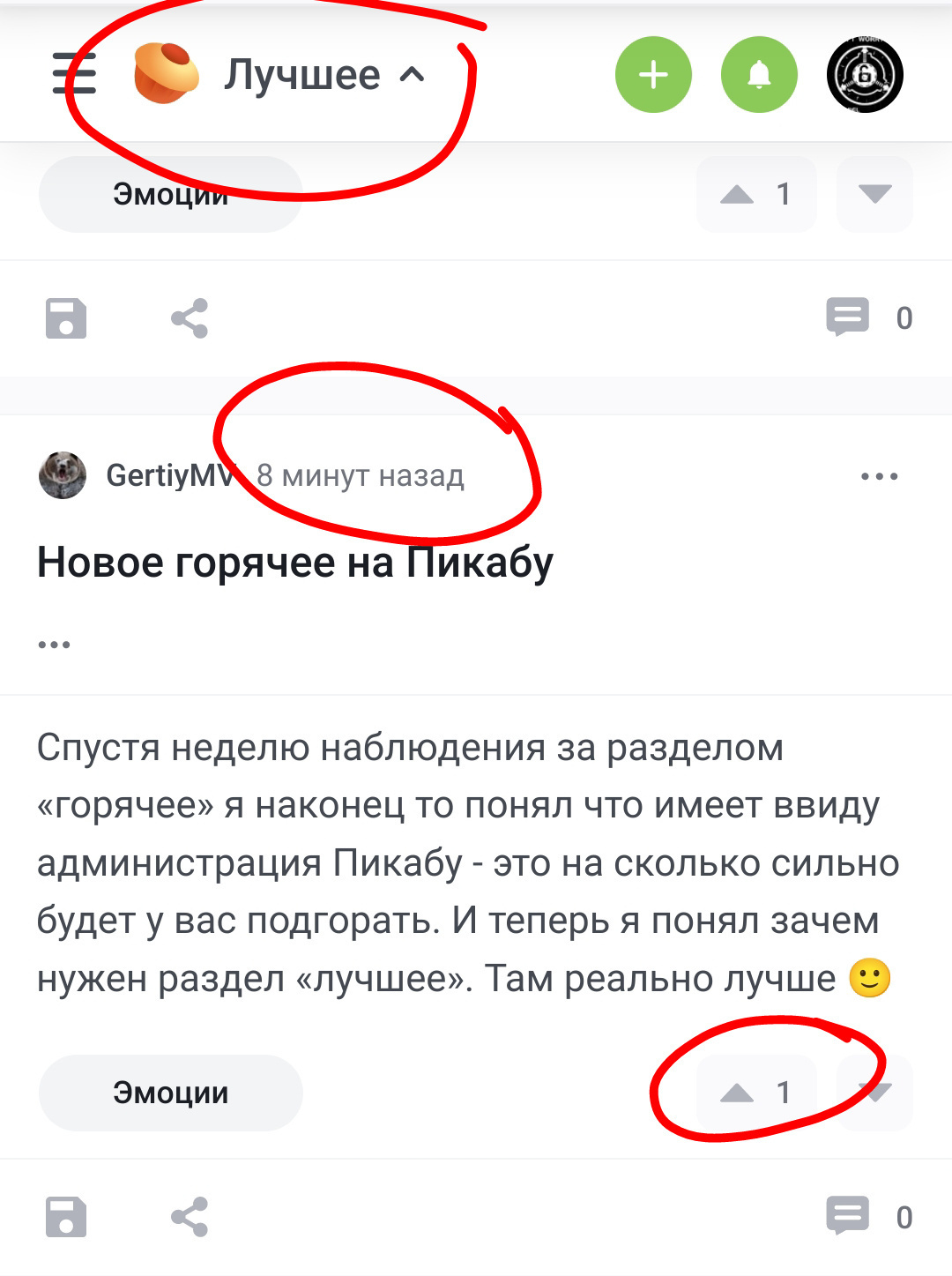Open your profile avatar

865,75
